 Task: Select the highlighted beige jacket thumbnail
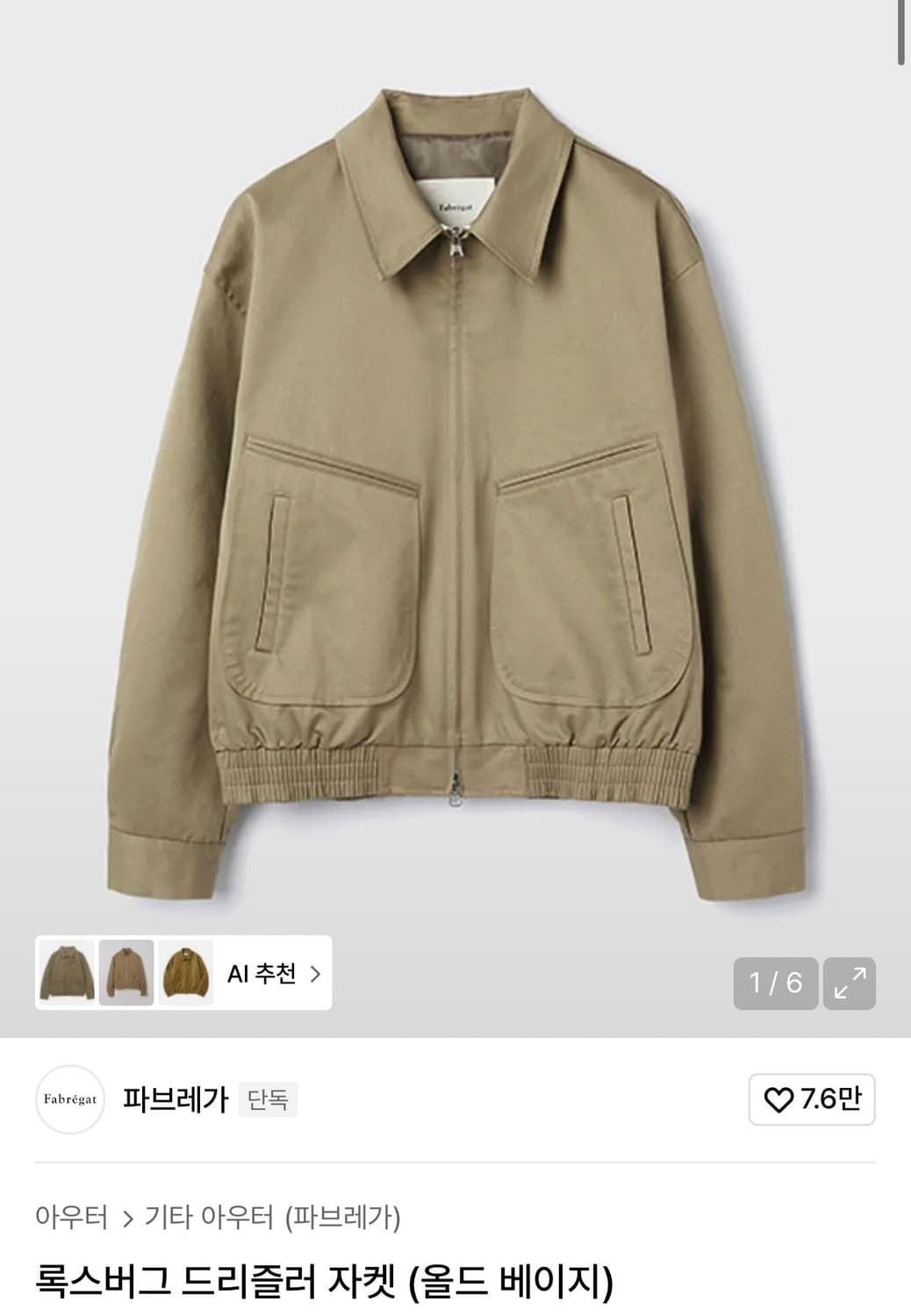pyautogui.click(x=126, y=974)
